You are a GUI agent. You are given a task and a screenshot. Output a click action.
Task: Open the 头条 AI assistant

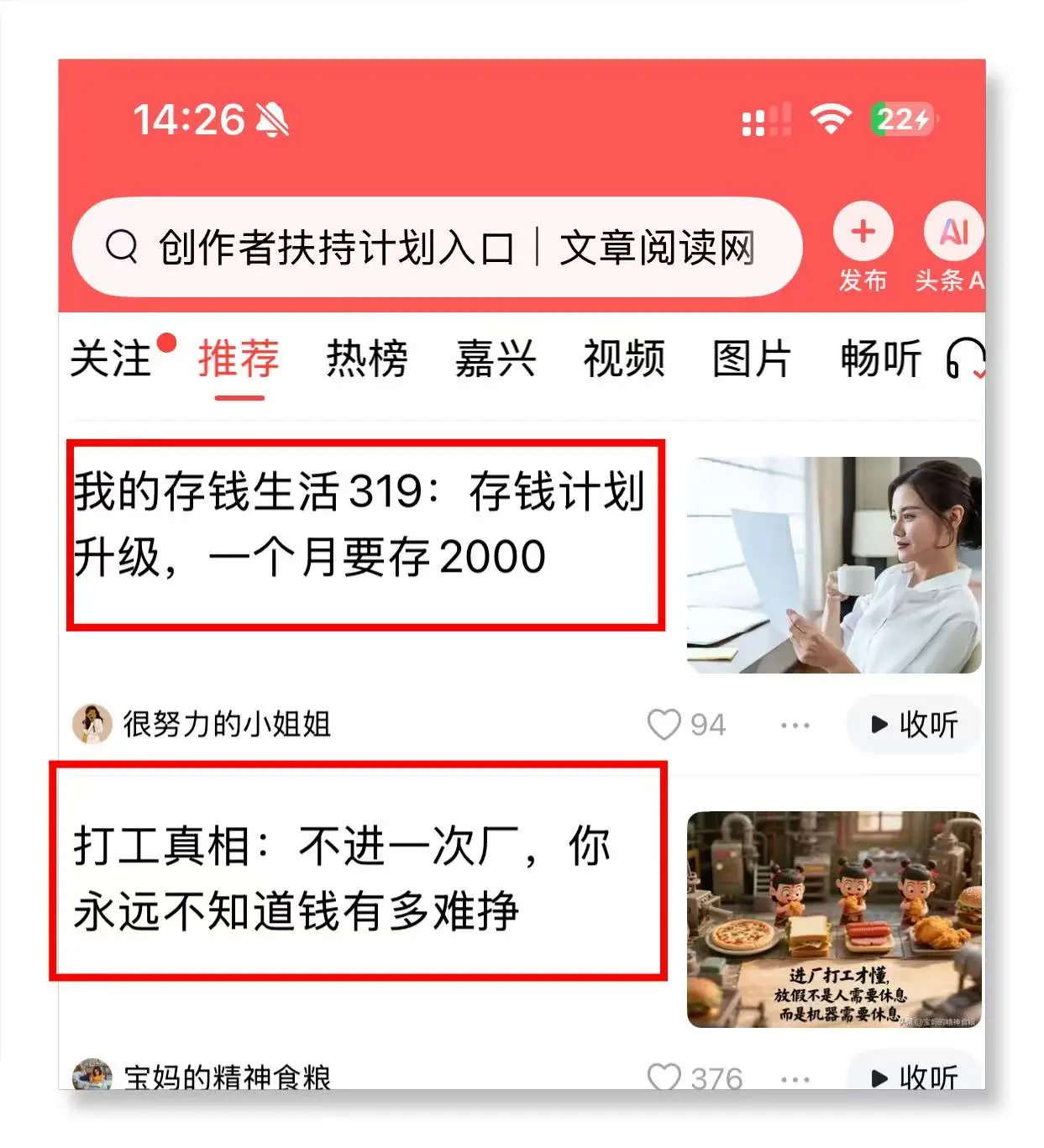point(953,233)
